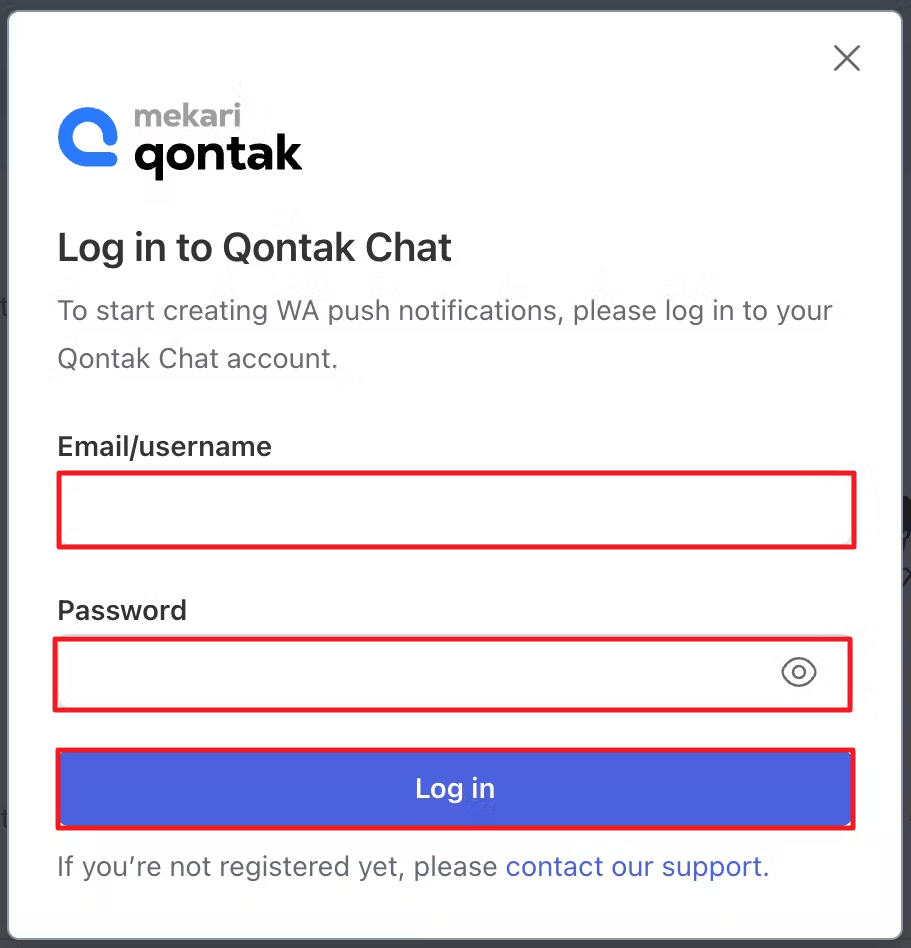Click the Log in to Qontak Chat heading
This screenshot has width=911, height=948.
click(254, 247)
